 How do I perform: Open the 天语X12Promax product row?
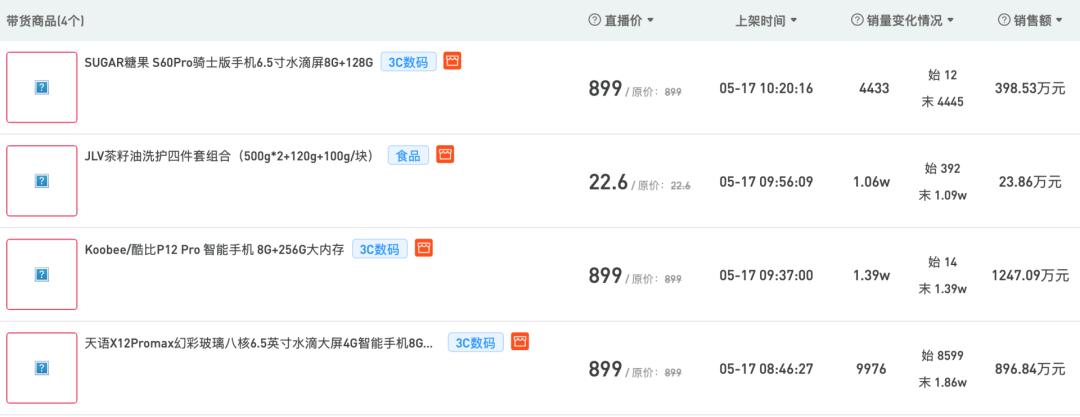click(260, 343)
